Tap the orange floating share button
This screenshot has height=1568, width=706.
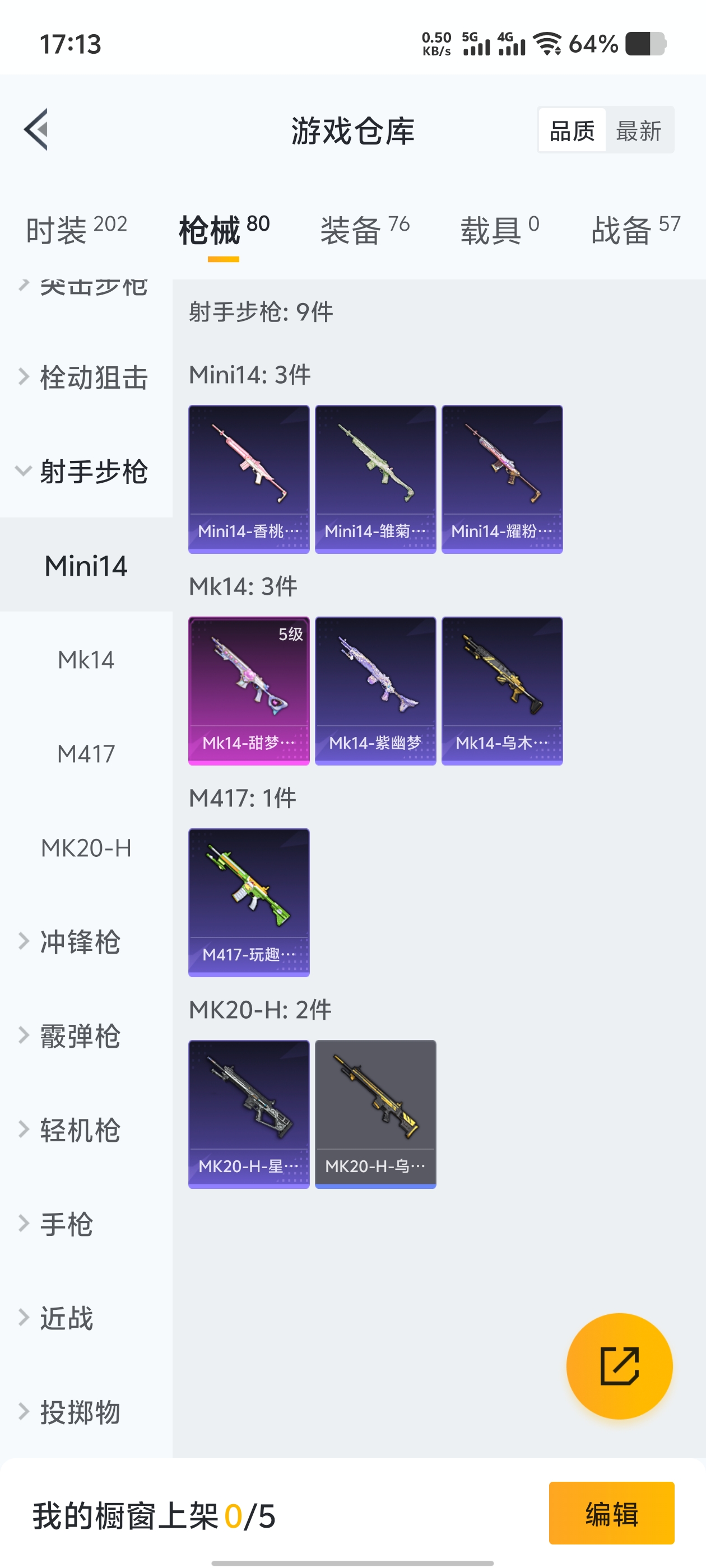pos(619,1366)
